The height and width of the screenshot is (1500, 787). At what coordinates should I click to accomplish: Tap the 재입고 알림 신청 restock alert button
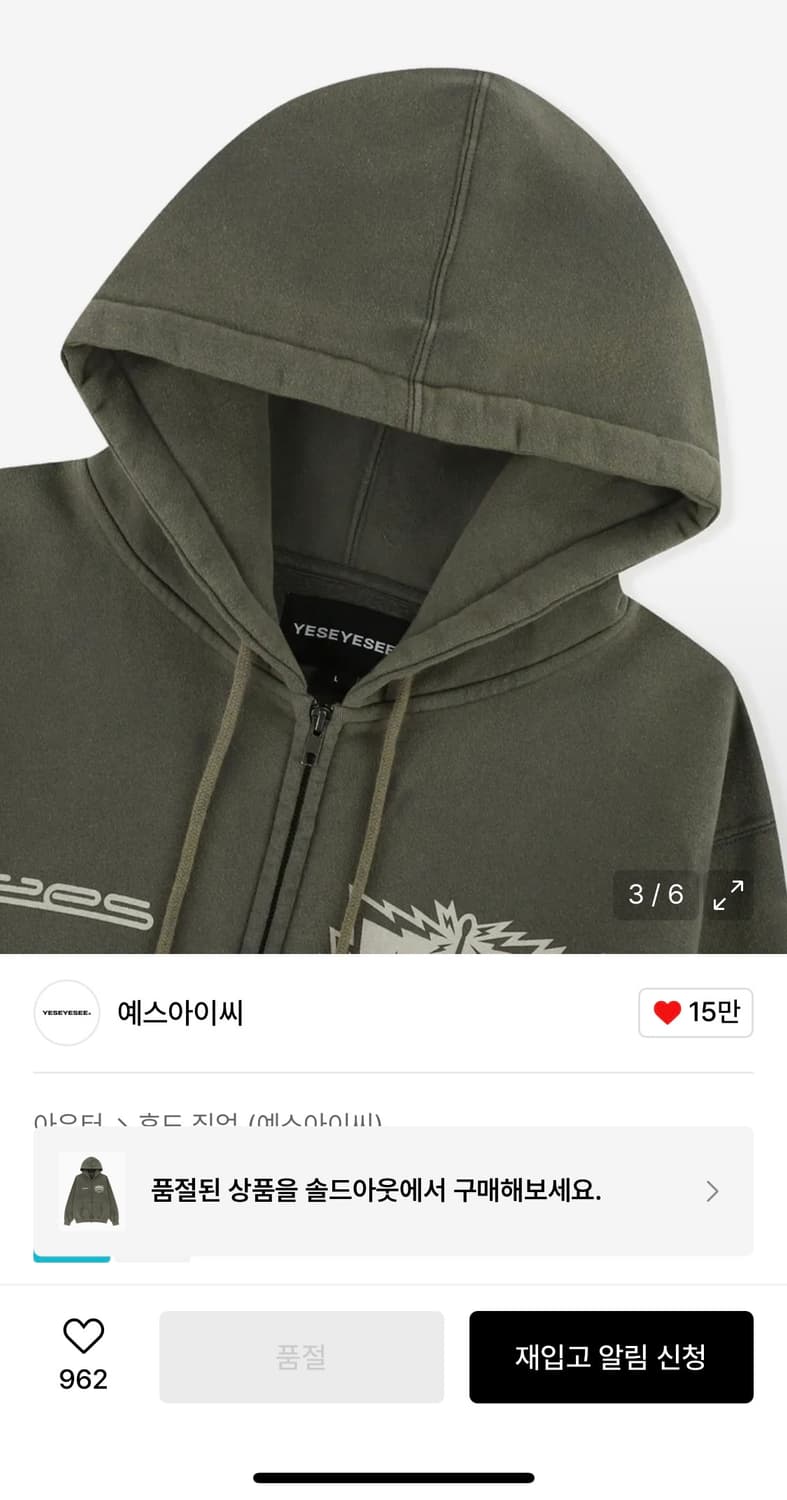coord(611,1357)
